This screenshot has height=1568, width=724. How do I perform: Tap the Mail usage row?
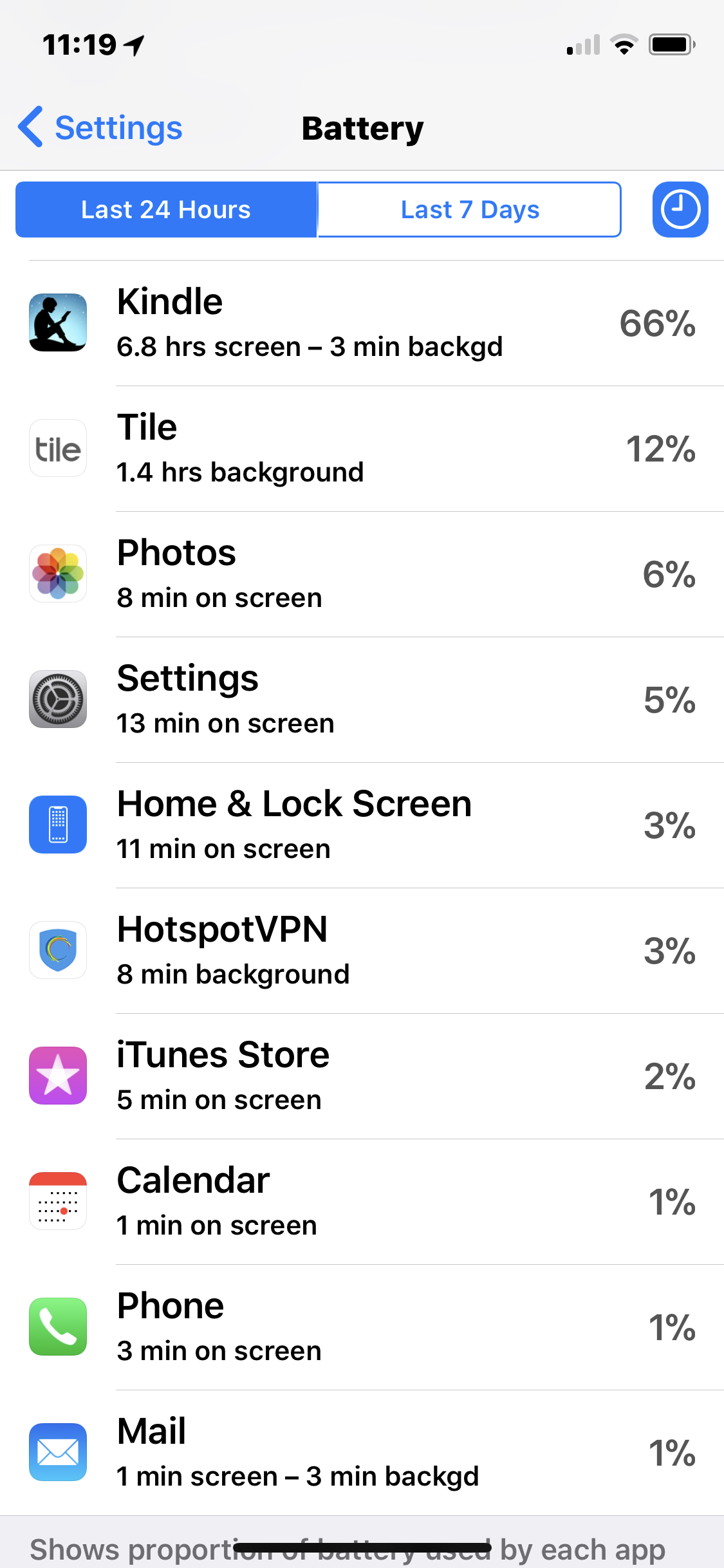coord(362,1453)
